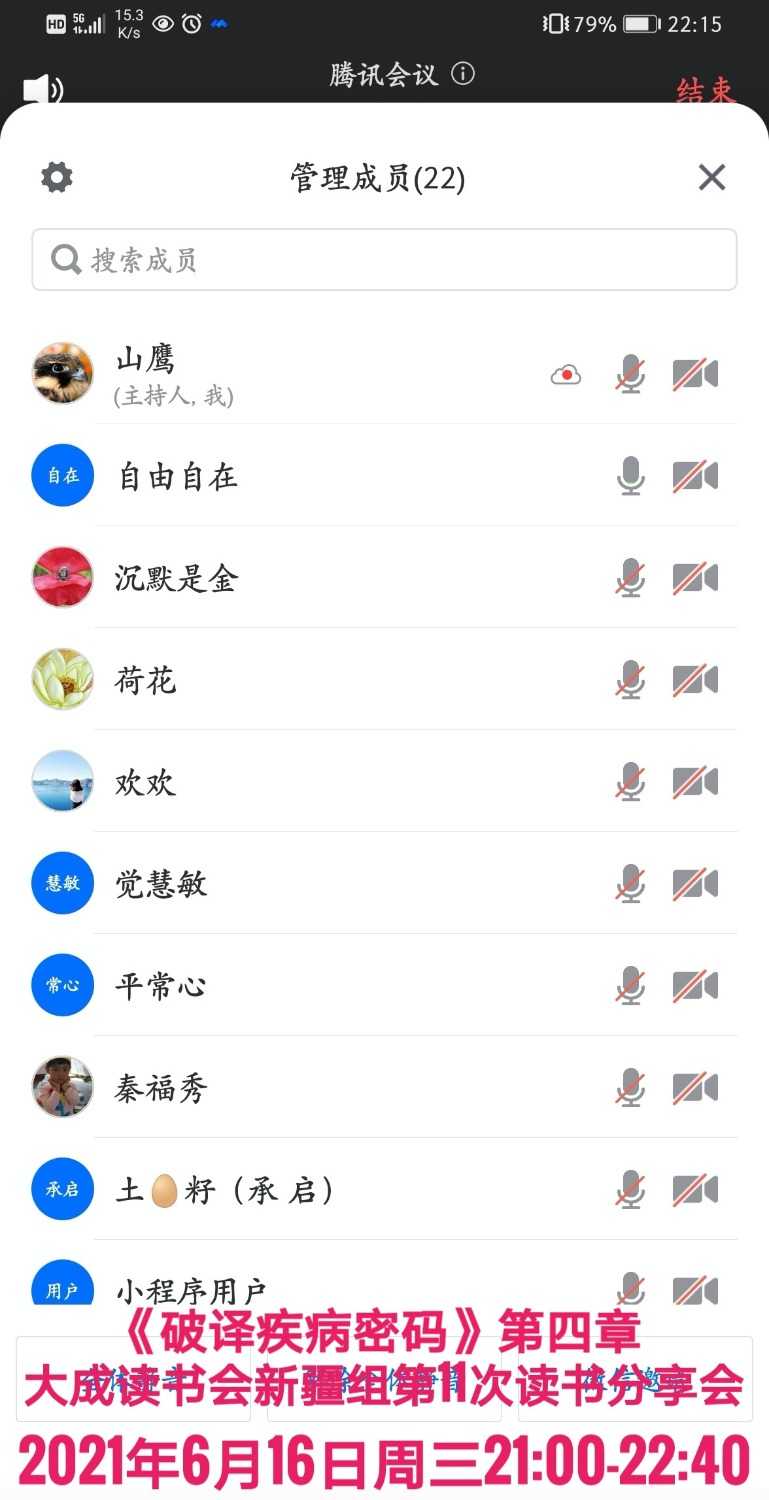Tap 土🥚籽（承启）'s microphone icon
The height and width of the screenshot is (1500, 769).
630,1189
